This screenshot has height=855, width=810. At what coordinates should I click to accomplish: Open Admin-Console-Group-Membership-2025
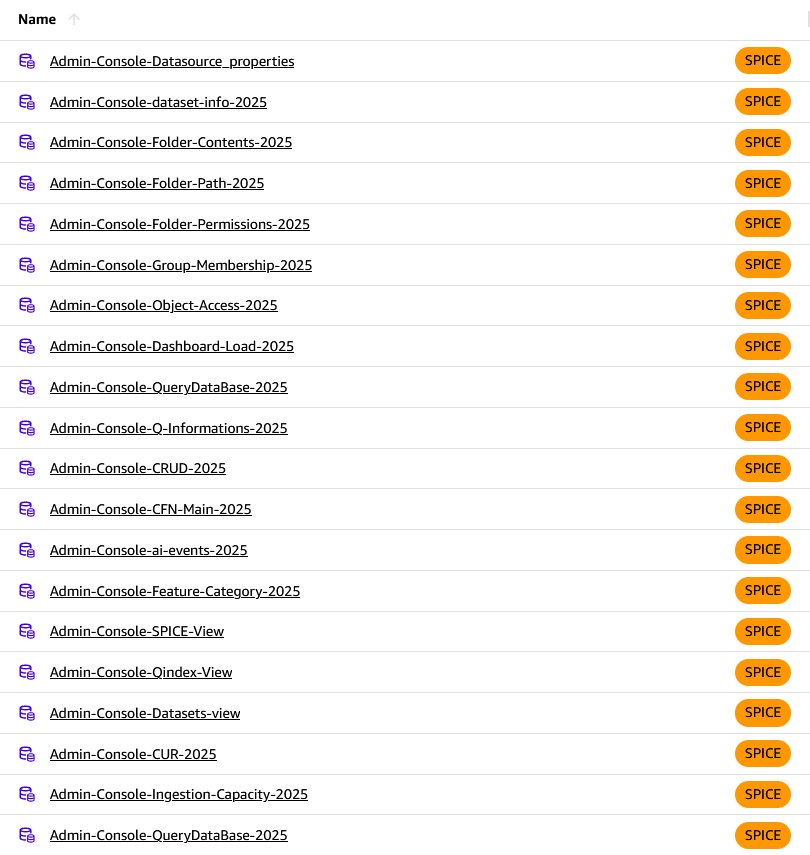click(x=181, y=265)
